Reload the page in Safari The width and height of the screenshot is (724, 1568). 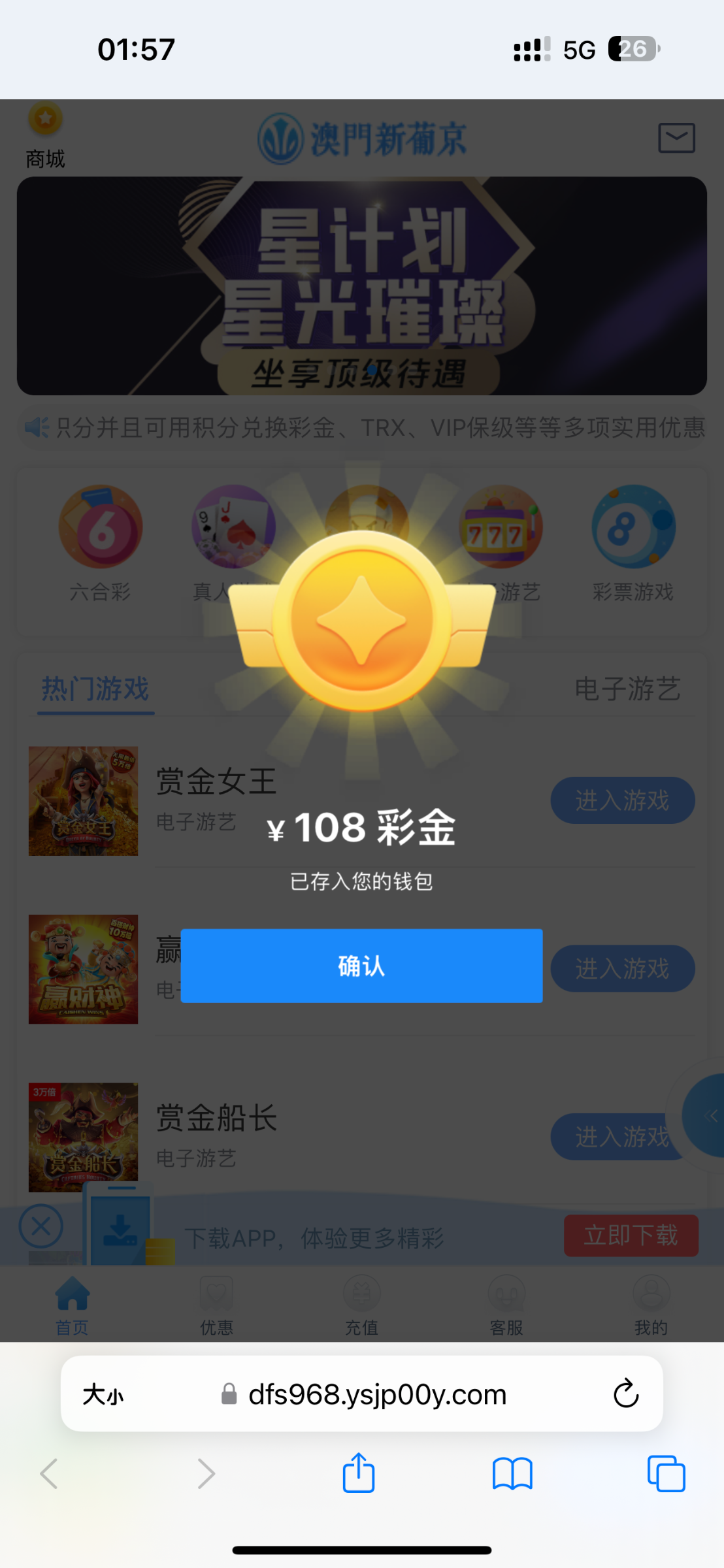coord(625,1394)
